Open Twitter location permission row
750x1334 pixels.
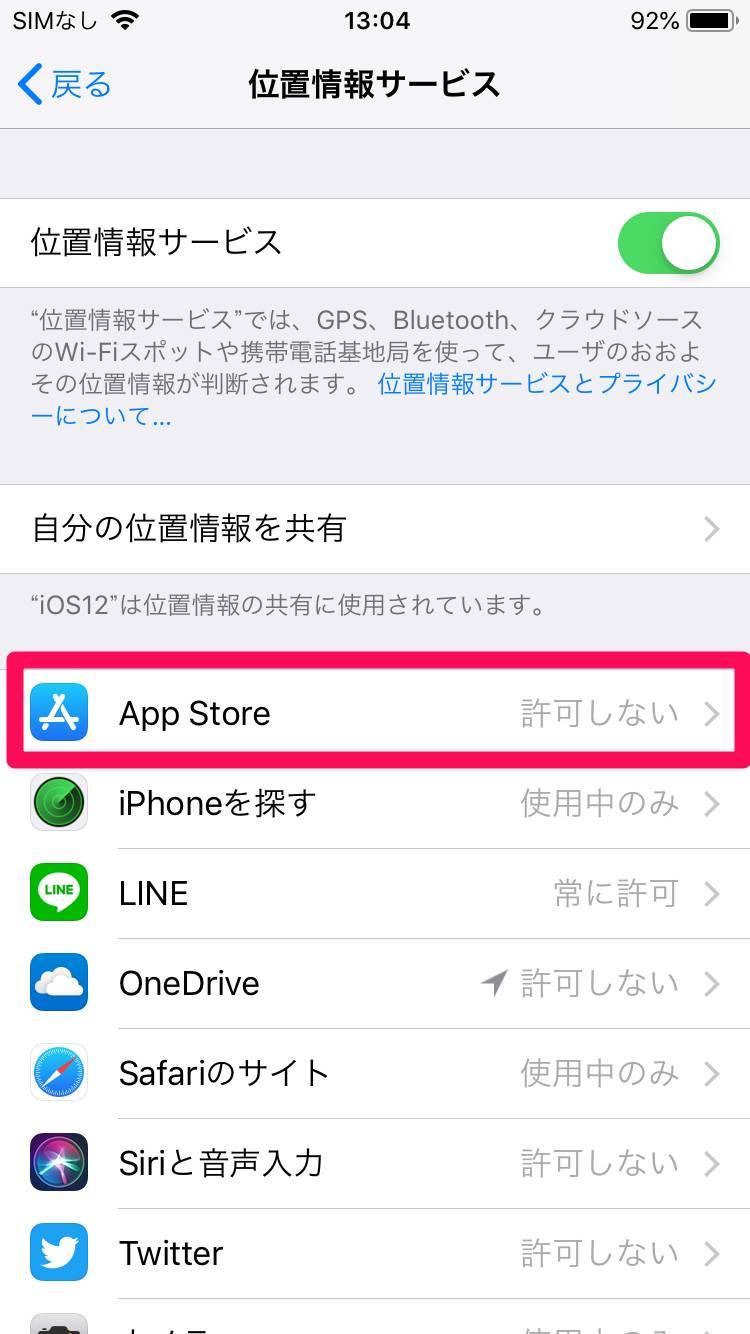[x=375, y=1253]
